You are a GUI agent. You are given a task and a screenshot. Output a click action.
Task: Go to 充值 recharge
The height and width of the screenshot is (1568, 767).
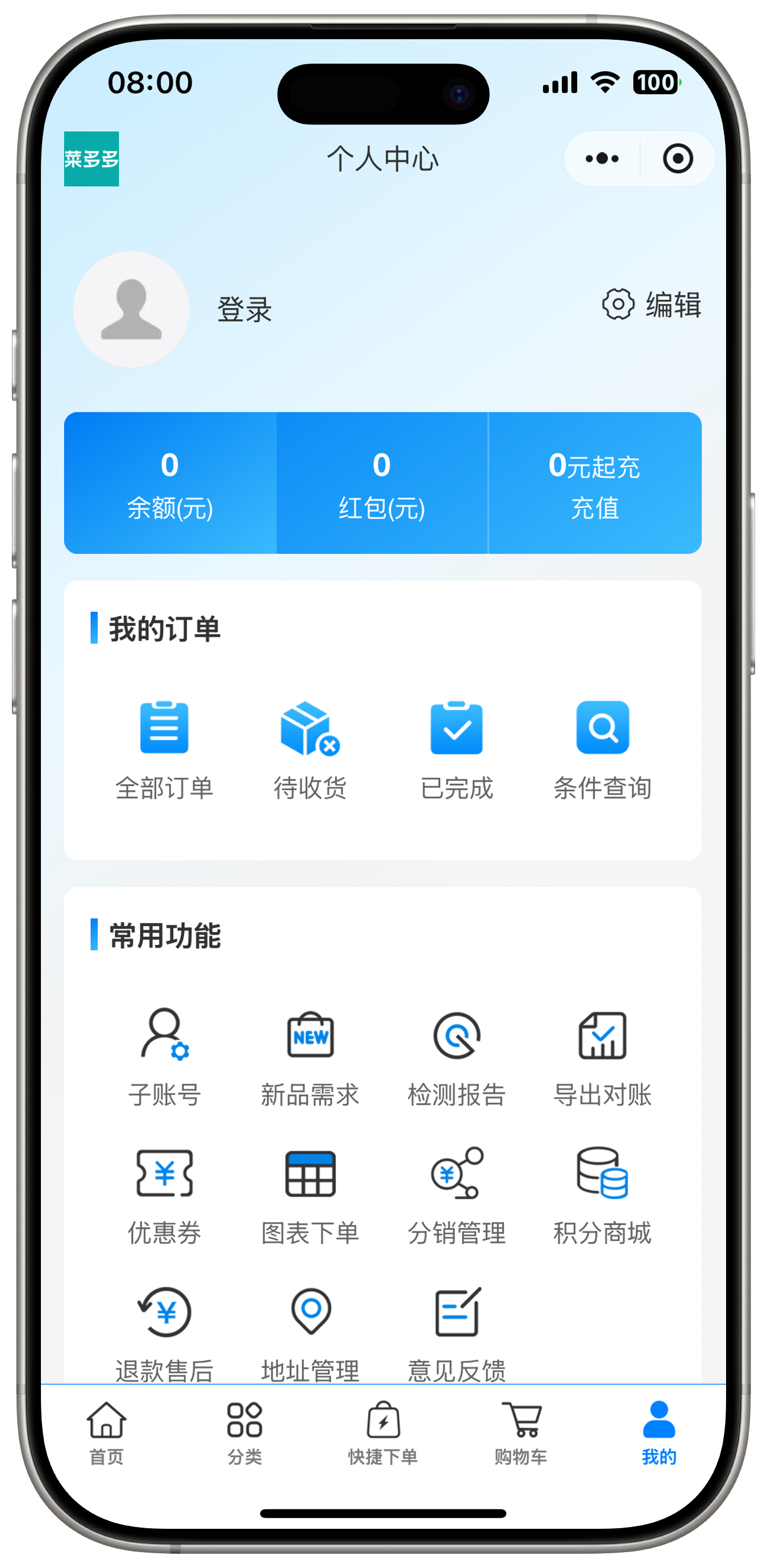coord(595,483)
